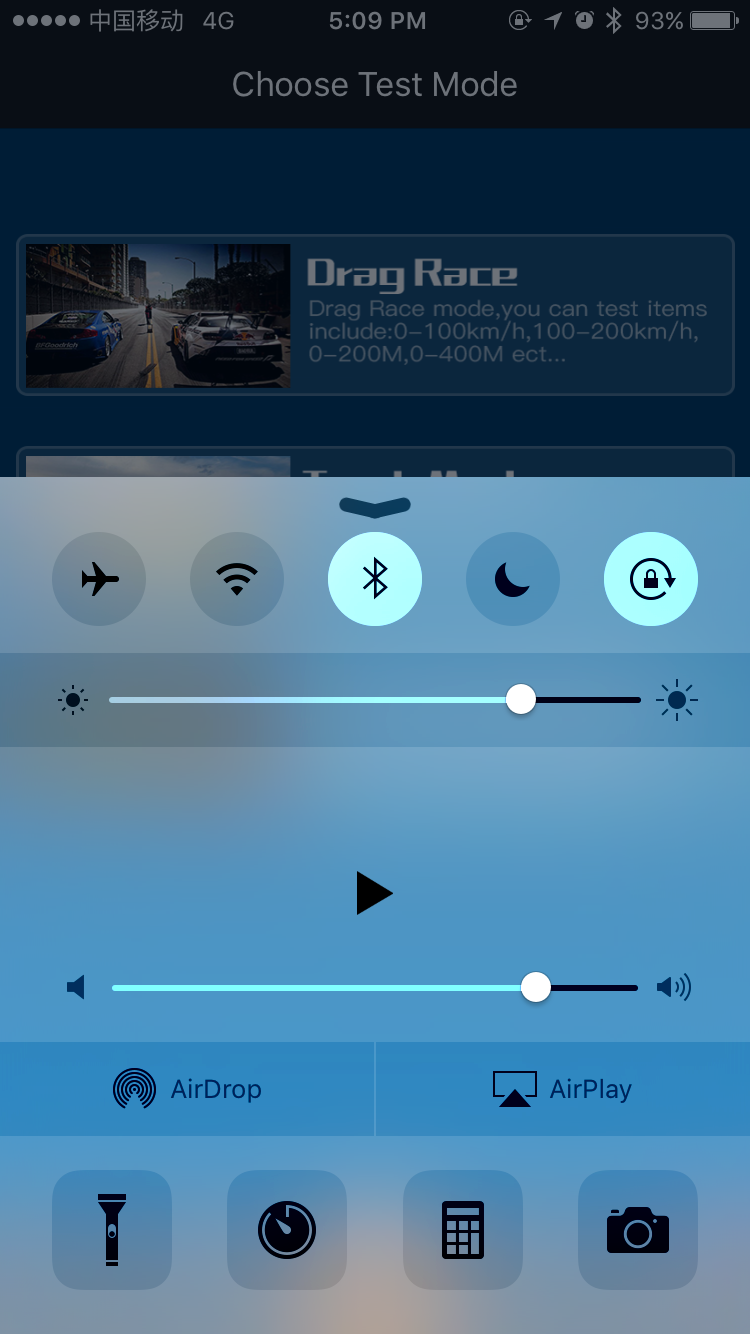This screenshot has height=1334, width=750.
Task: Open the Camera shortcut
Action: tap(638, 1229)
